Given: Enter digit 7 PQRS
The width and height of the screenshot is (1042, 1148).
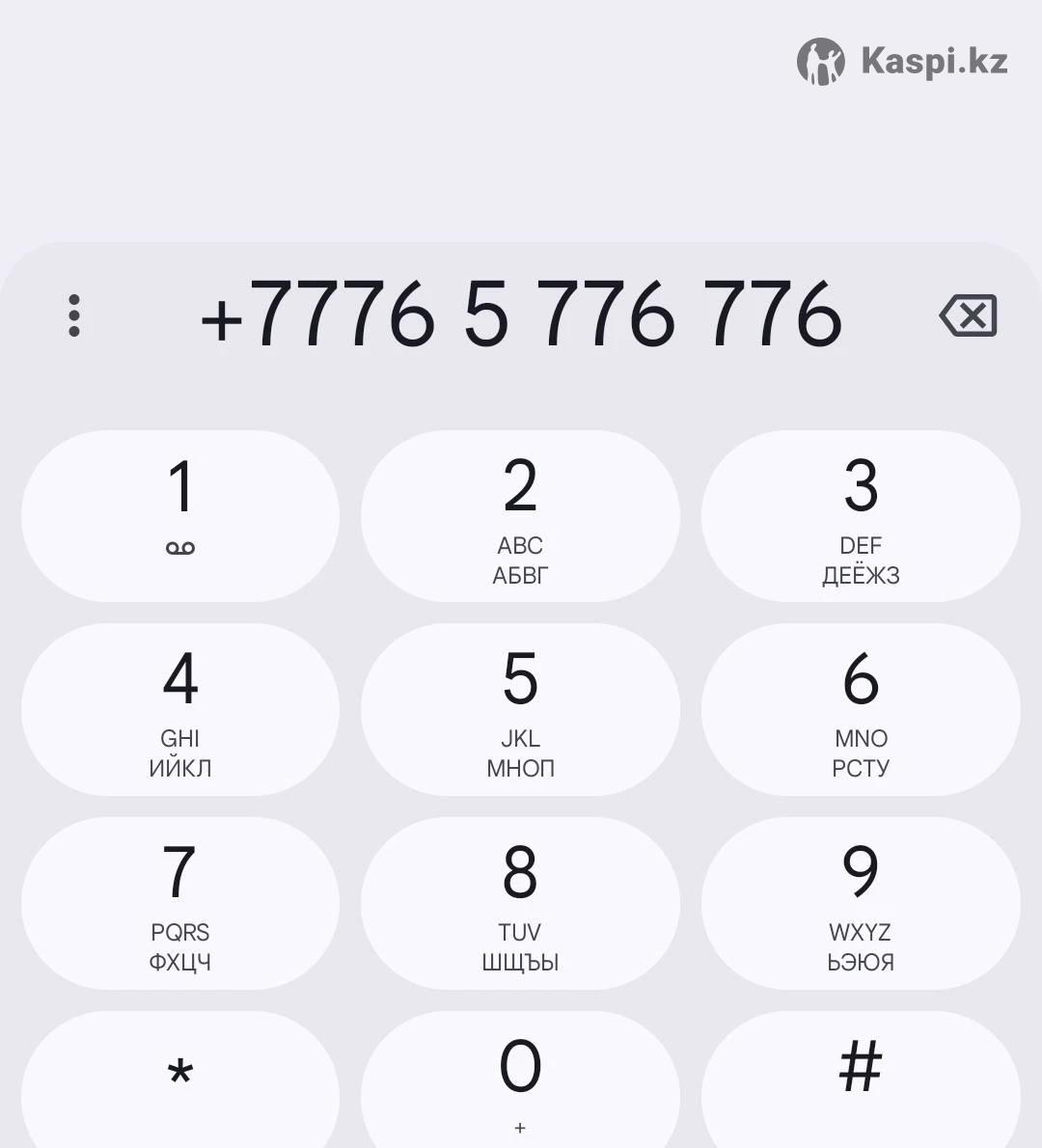Looking at the screenshot, I should click(x=180, y=904).
